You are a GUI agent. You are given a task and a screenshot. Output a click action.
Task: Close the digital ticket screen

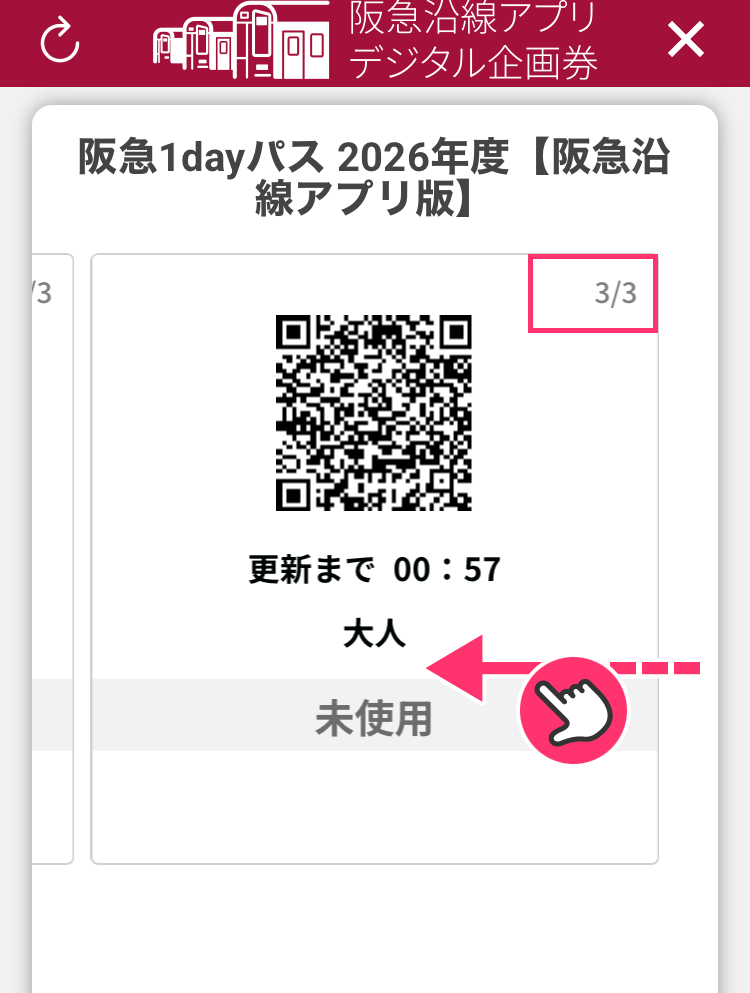tap(687, 40)
